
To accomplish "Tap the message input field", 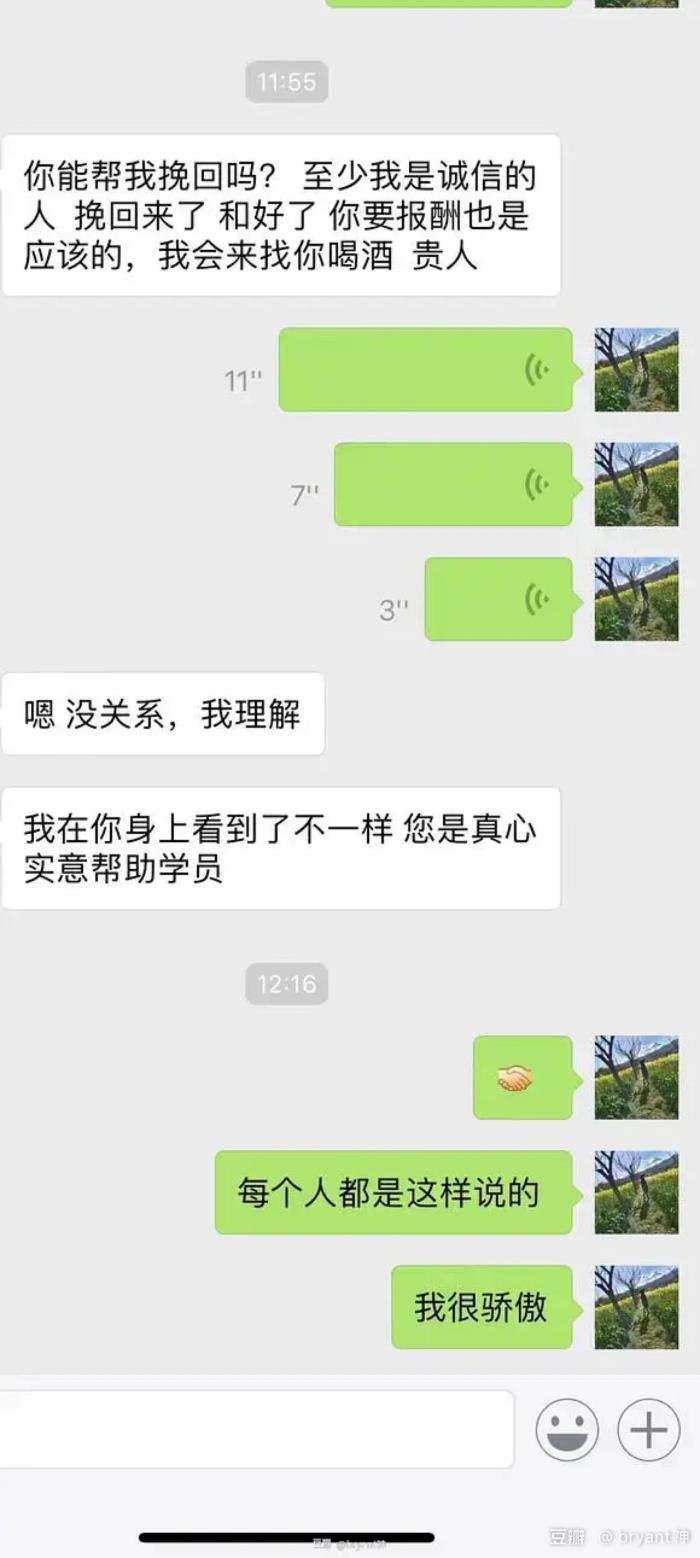I will (x=255, y=1429).
